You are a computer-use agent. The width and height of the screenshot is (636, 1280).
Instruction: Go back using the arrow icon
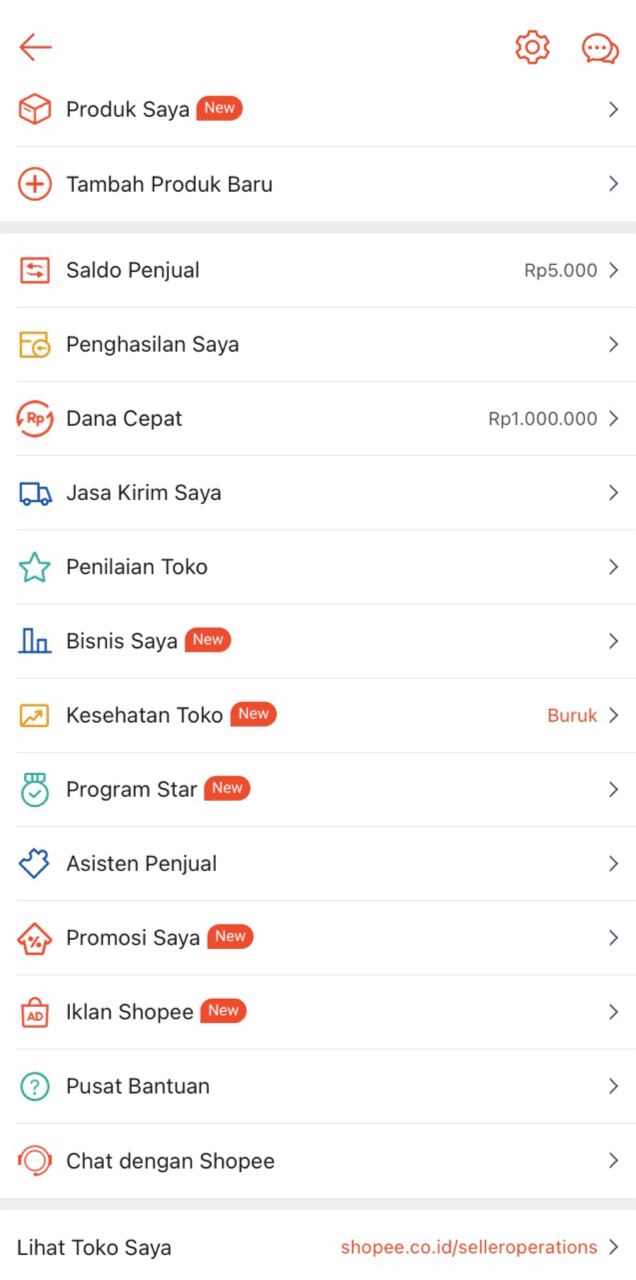point(35,47)
